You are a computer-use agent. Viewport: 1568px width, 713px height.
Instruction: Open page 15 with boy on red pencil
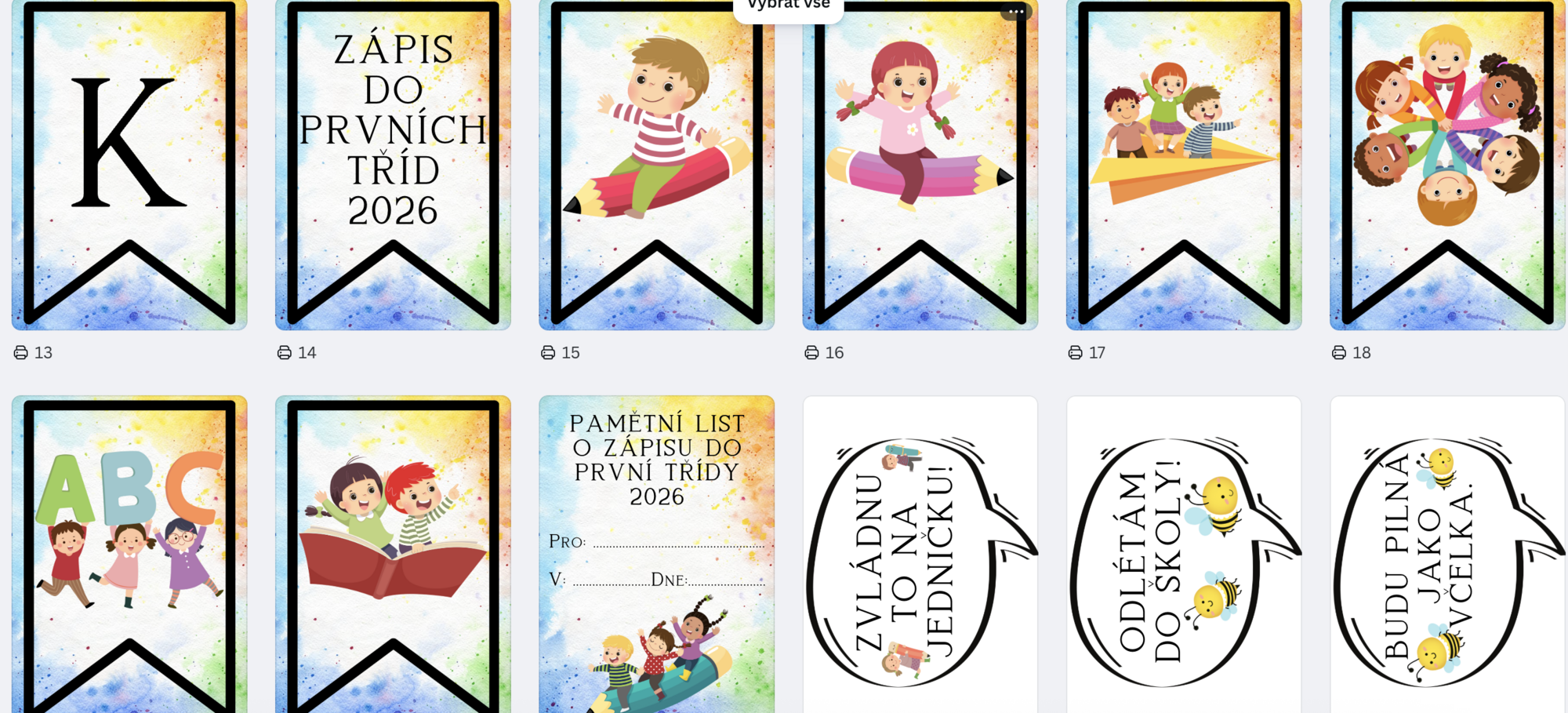656,165
